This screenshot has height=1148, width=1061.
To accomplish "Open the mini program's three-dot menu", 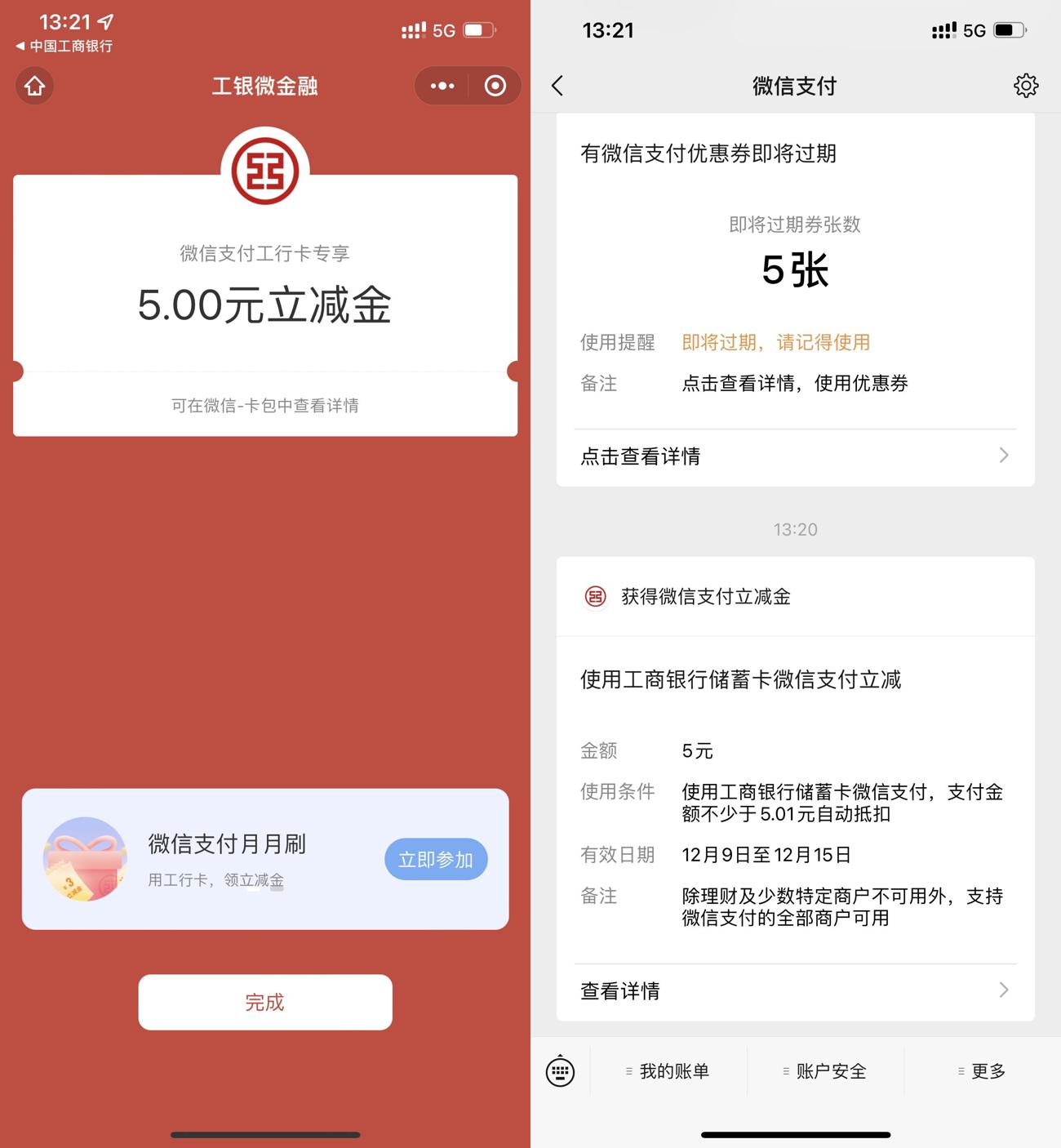I will coord(442,86).
